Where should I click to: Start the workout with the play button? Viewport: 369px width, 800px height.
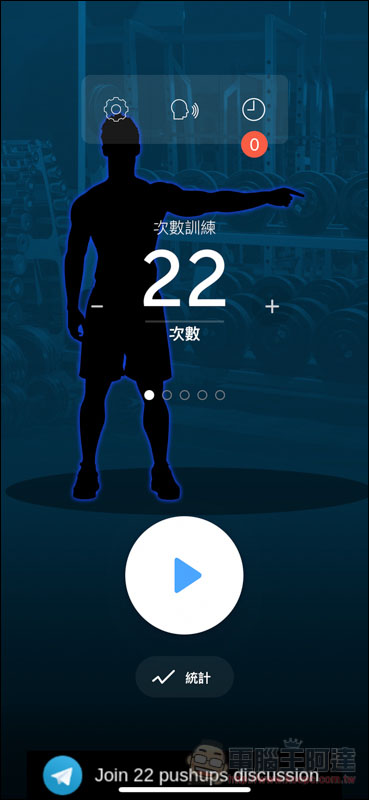pyautogui.click(x=184, y=575)
